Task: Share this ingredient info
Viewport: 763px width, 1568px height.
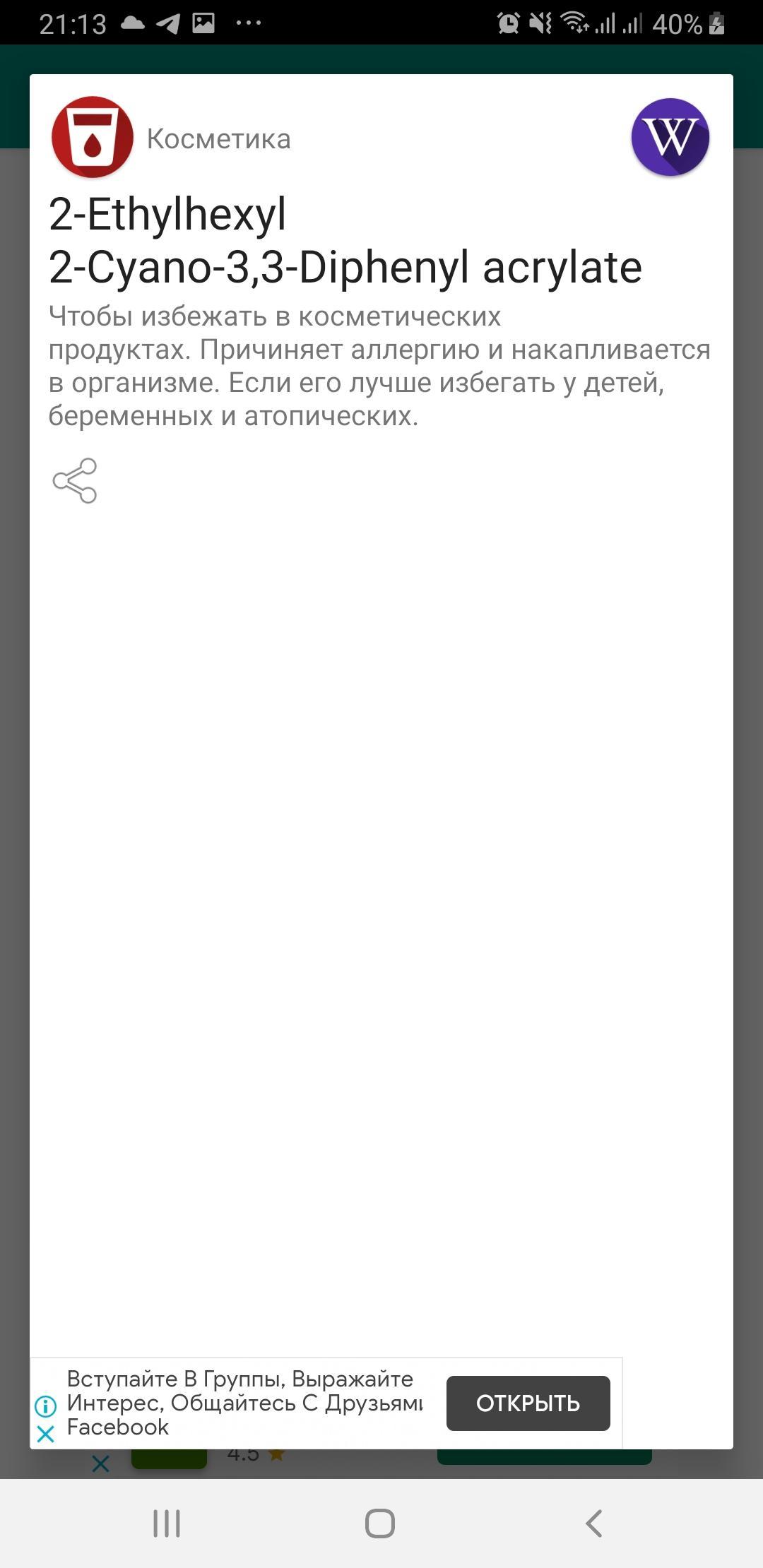Action: click(75, 481)
